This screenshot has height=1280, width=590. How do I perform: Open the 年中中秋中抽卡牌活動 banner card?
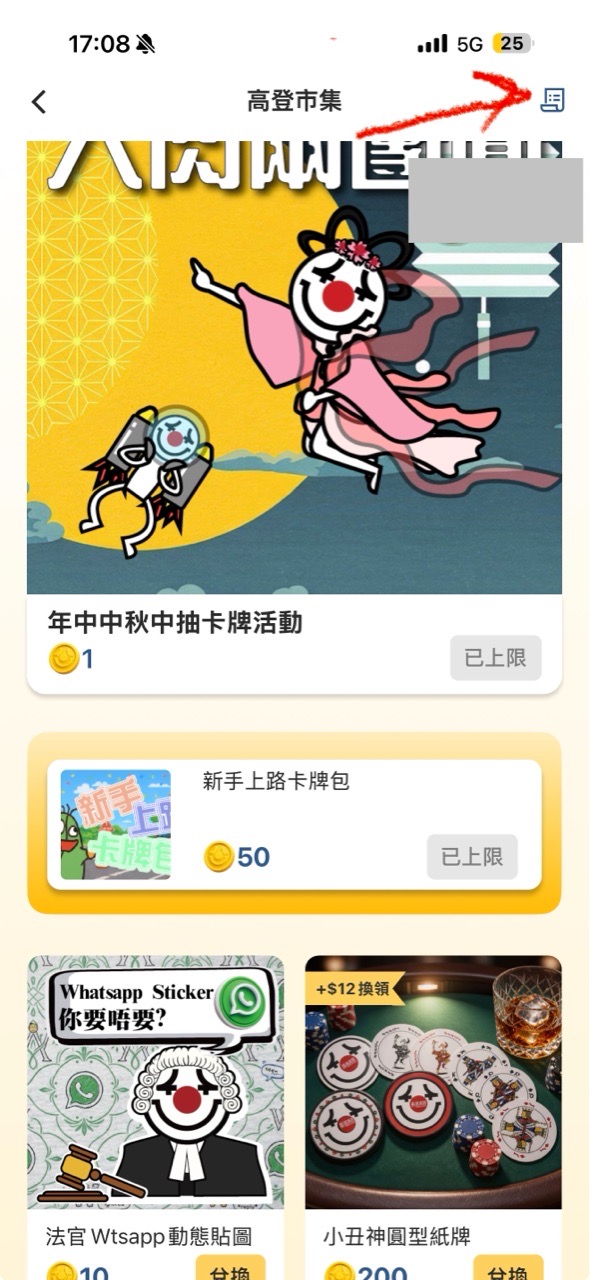tap(294, 416)
